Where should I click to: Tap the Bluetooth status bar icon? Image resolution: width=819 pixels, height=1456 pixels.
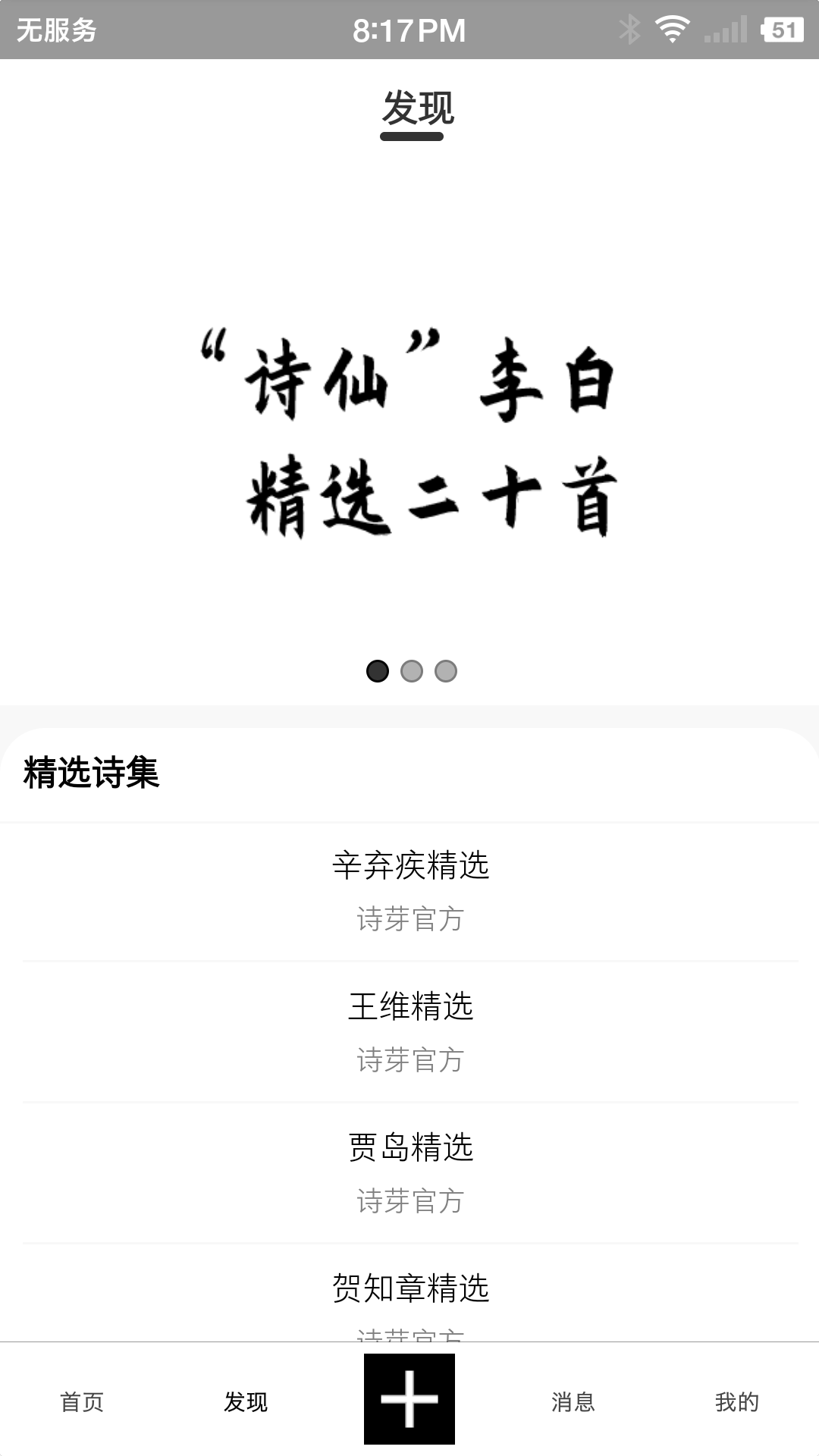coord(629,29)
